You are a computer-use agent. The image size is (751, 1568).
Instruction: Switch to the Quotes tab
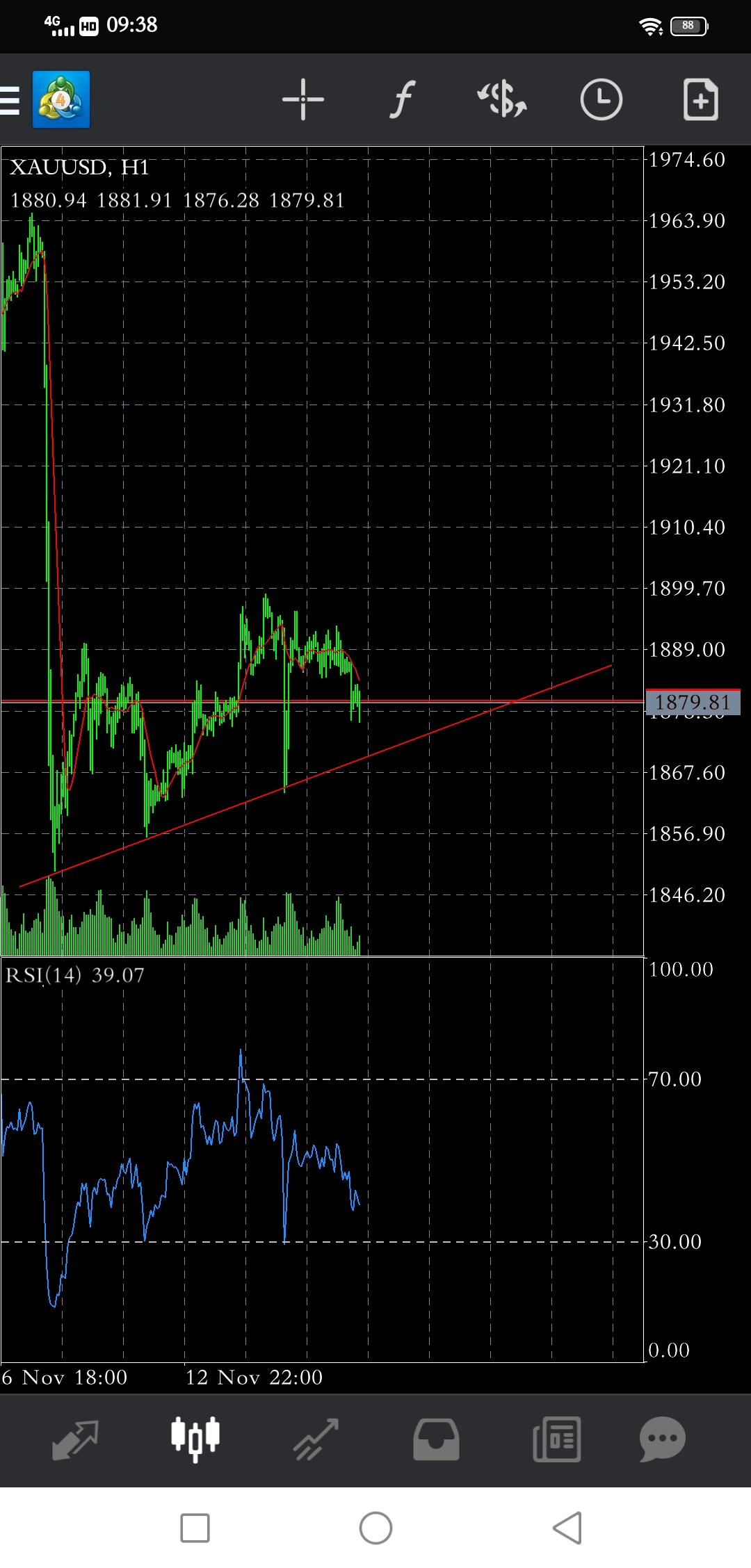coord(75,1440)
